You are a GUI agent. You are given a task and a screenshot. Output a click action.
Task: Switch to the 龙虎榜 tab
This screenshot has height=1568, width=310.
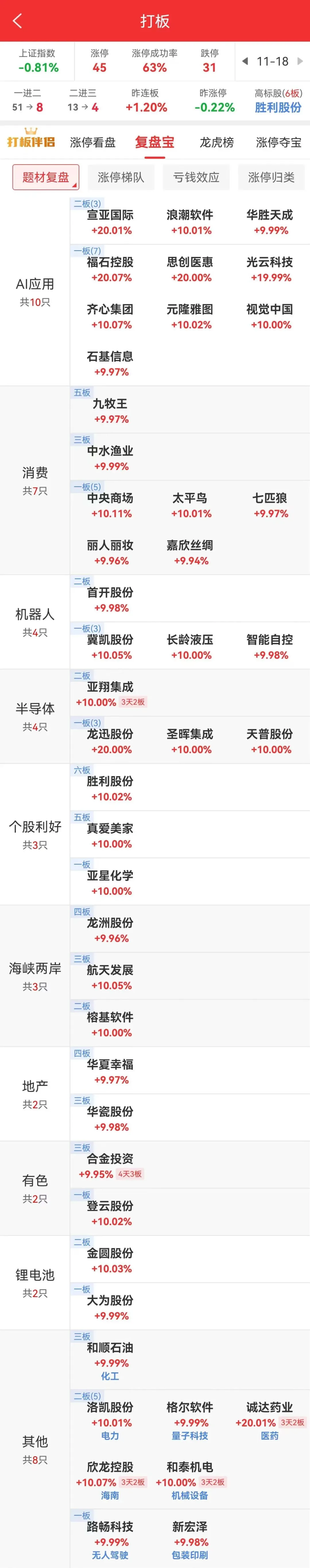216,142
